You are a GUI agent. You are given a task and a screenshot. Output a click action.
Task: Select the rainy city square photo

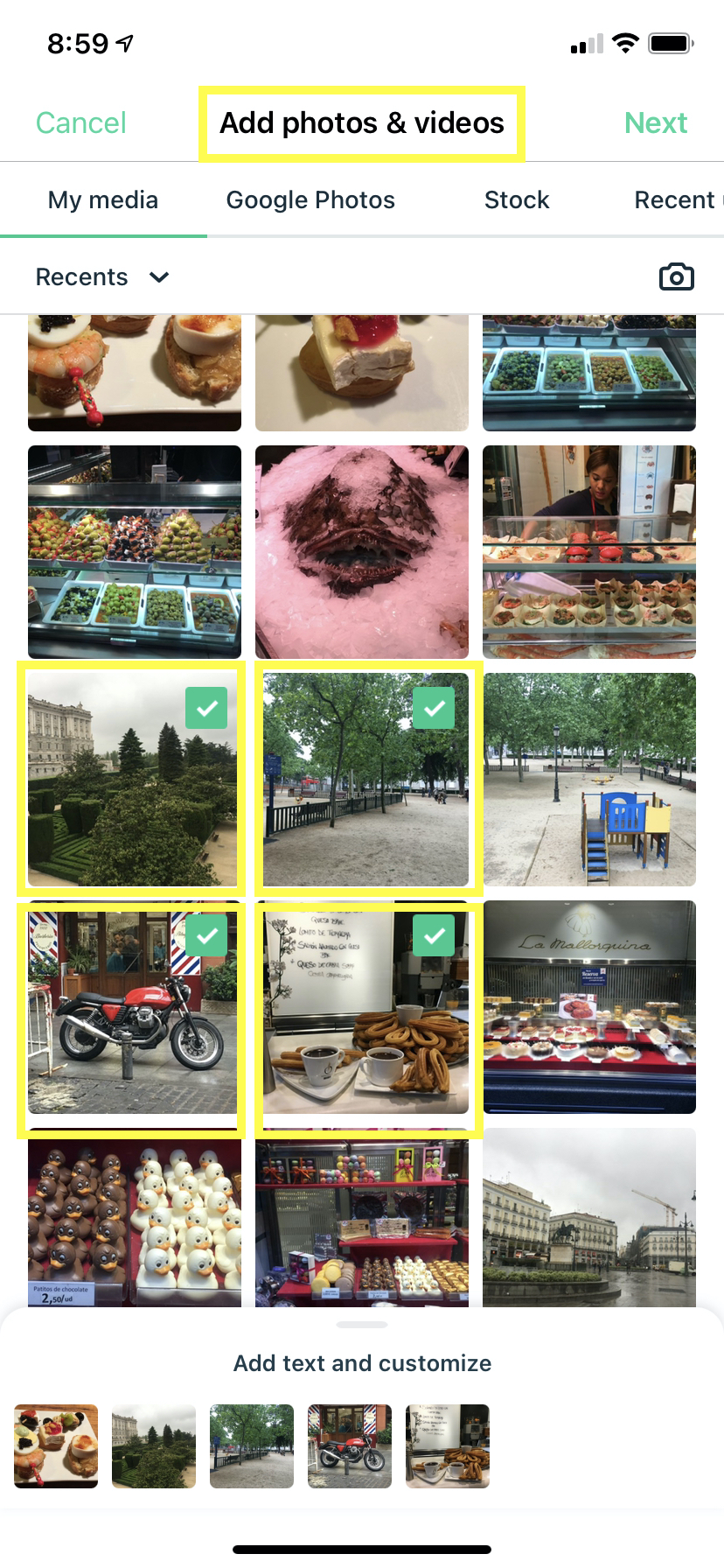tap(589, 1217)
